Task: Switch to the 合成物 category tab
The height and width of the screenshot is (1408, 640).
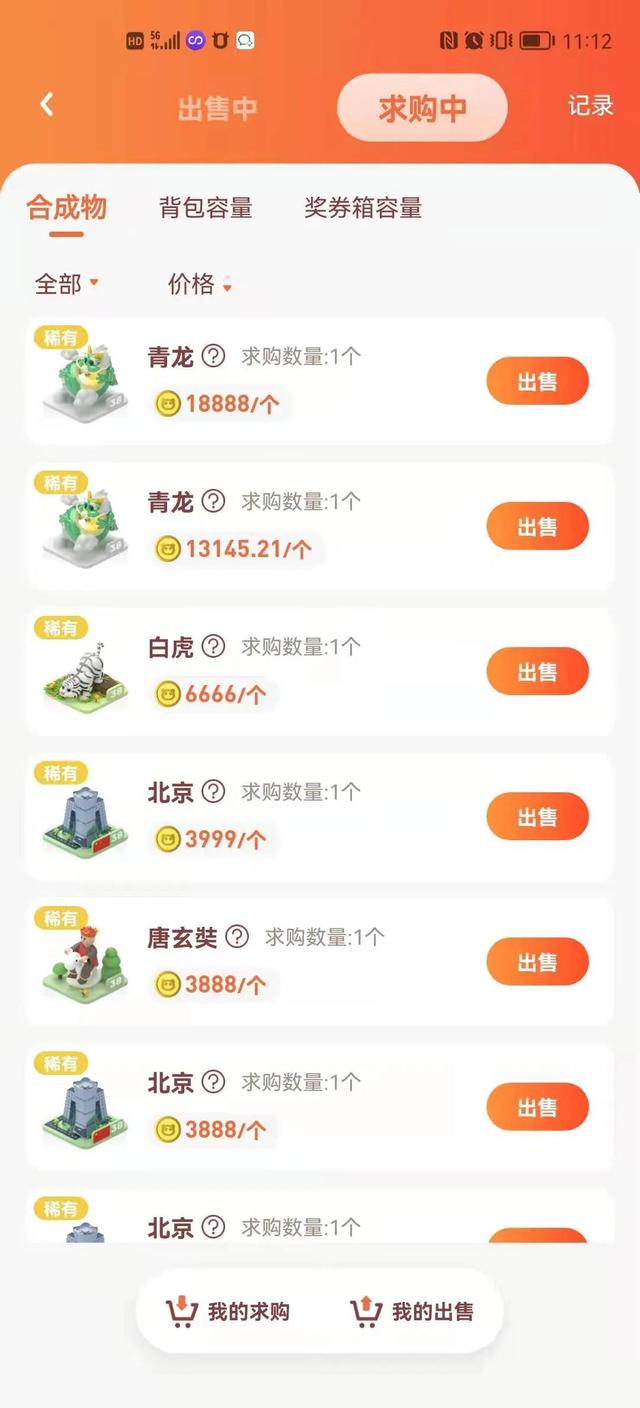Action: [67, 208]
